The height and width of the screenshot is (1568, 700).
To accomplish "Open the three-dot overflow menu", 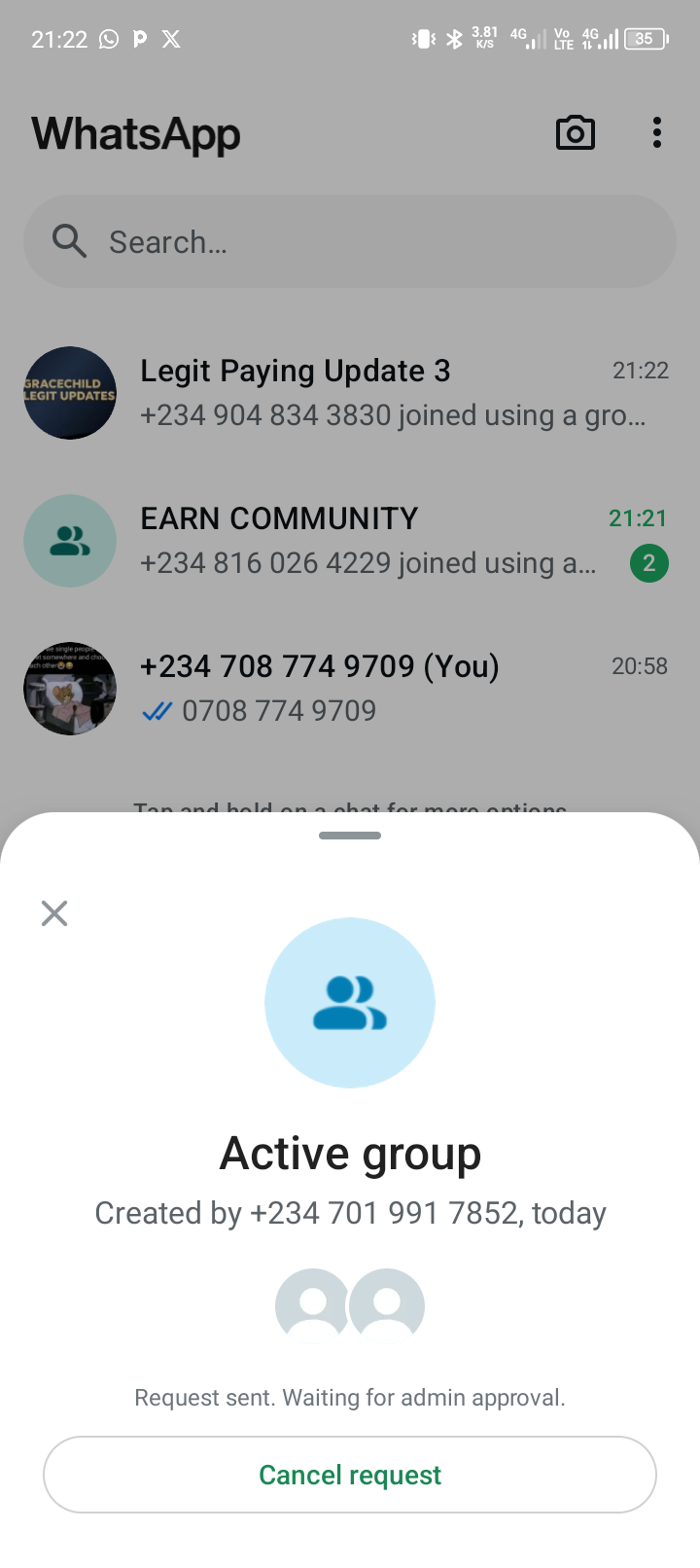I will (x=657, y=133).
